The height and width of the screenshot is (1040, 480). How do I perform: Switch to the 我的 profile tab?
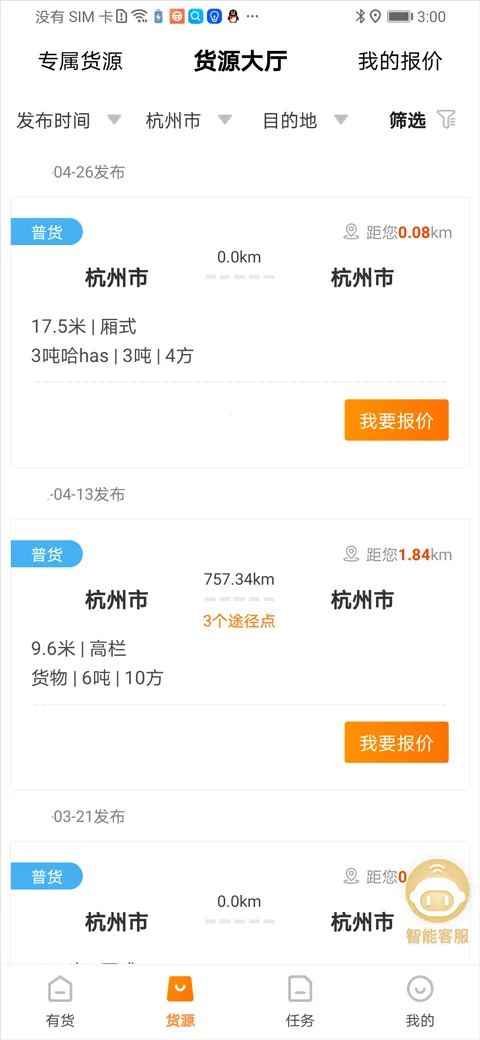pyautogui.click(x=420, y=1002)
